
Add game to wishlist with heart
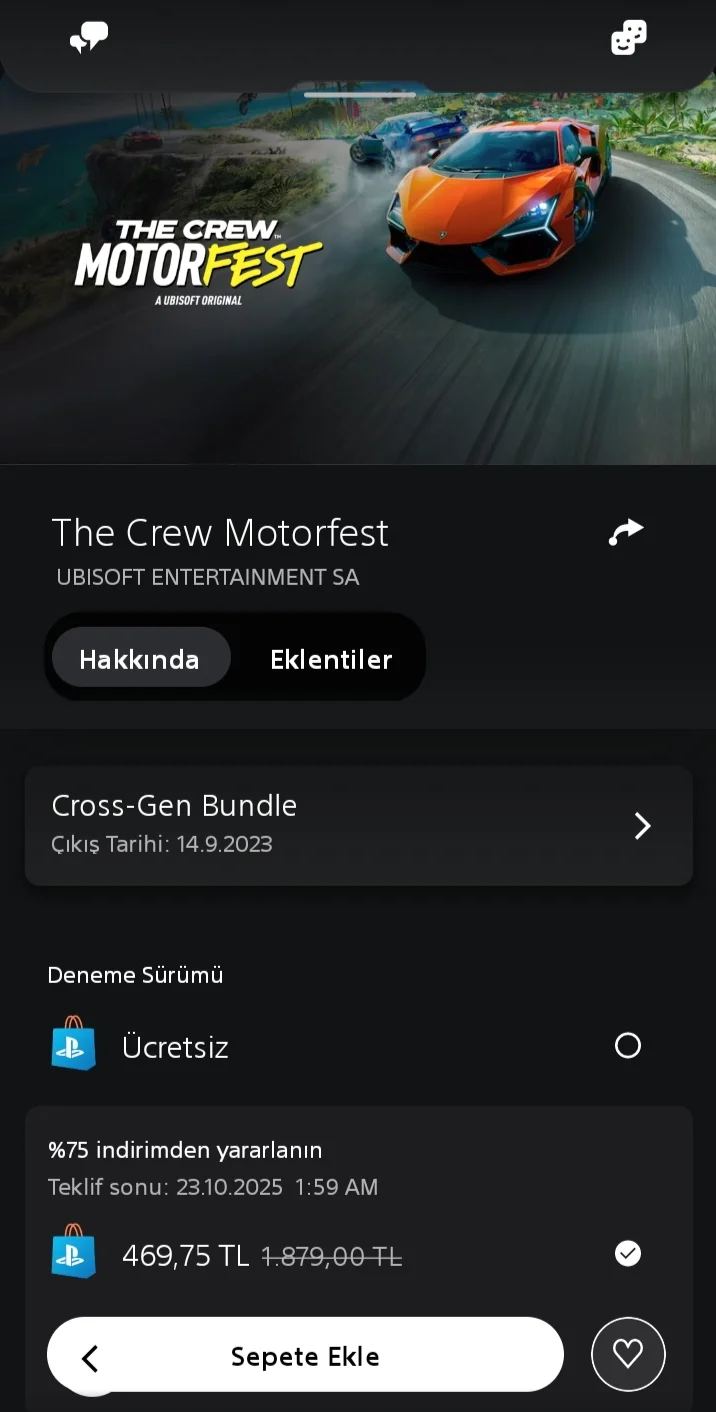(628, 1354)
